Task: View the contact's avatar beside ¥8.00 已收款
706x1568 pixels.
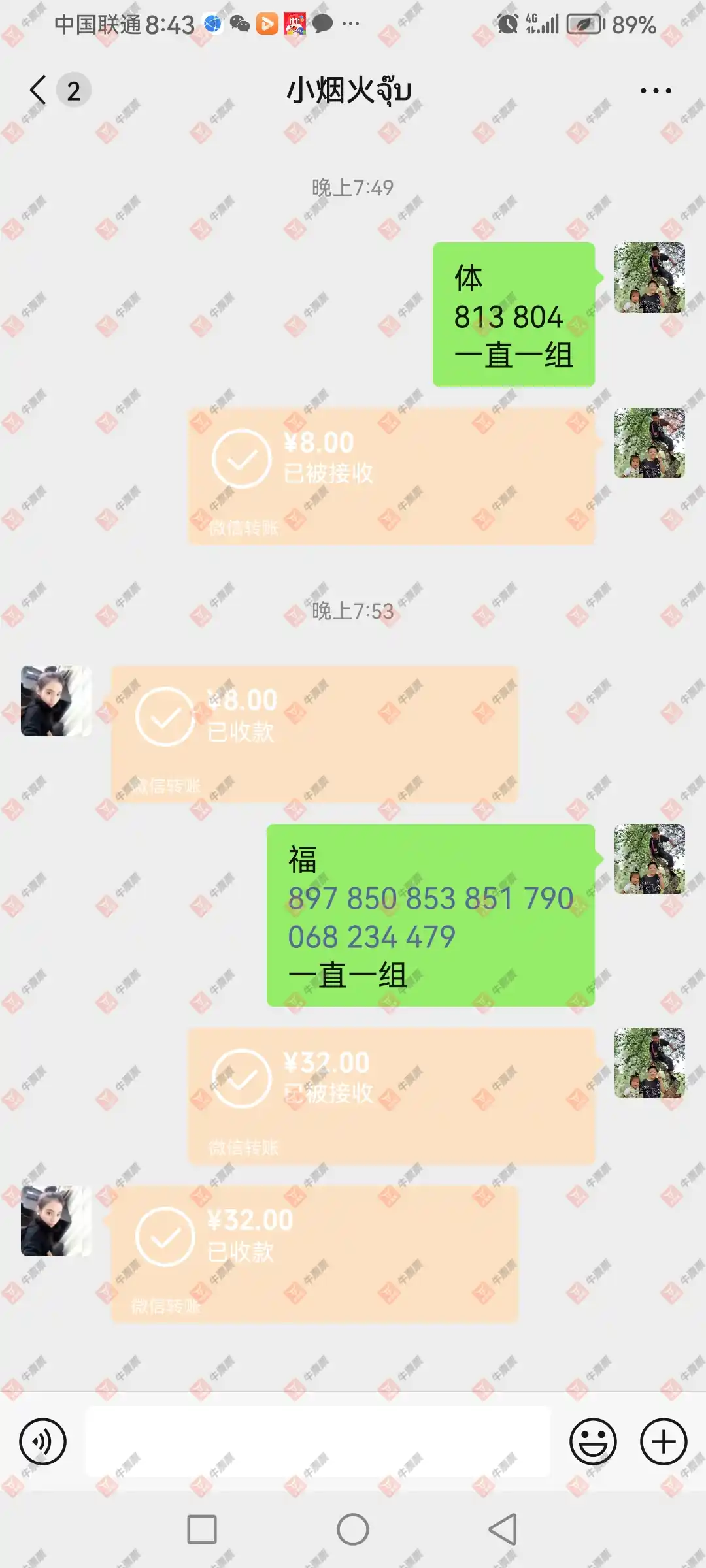Action: (56, 701)
